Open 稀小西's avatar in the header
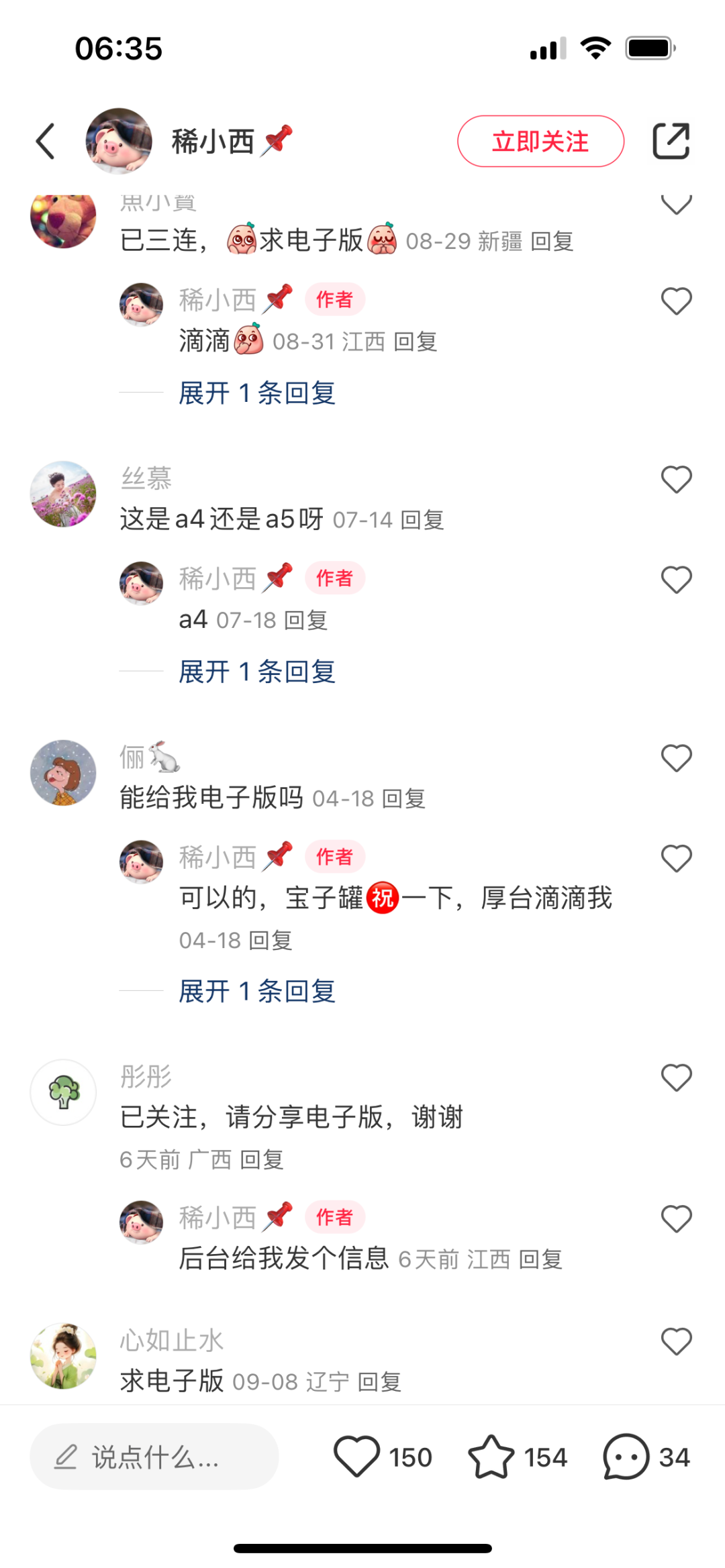This screenshot has width=725, height=1568. pos(119,141)
